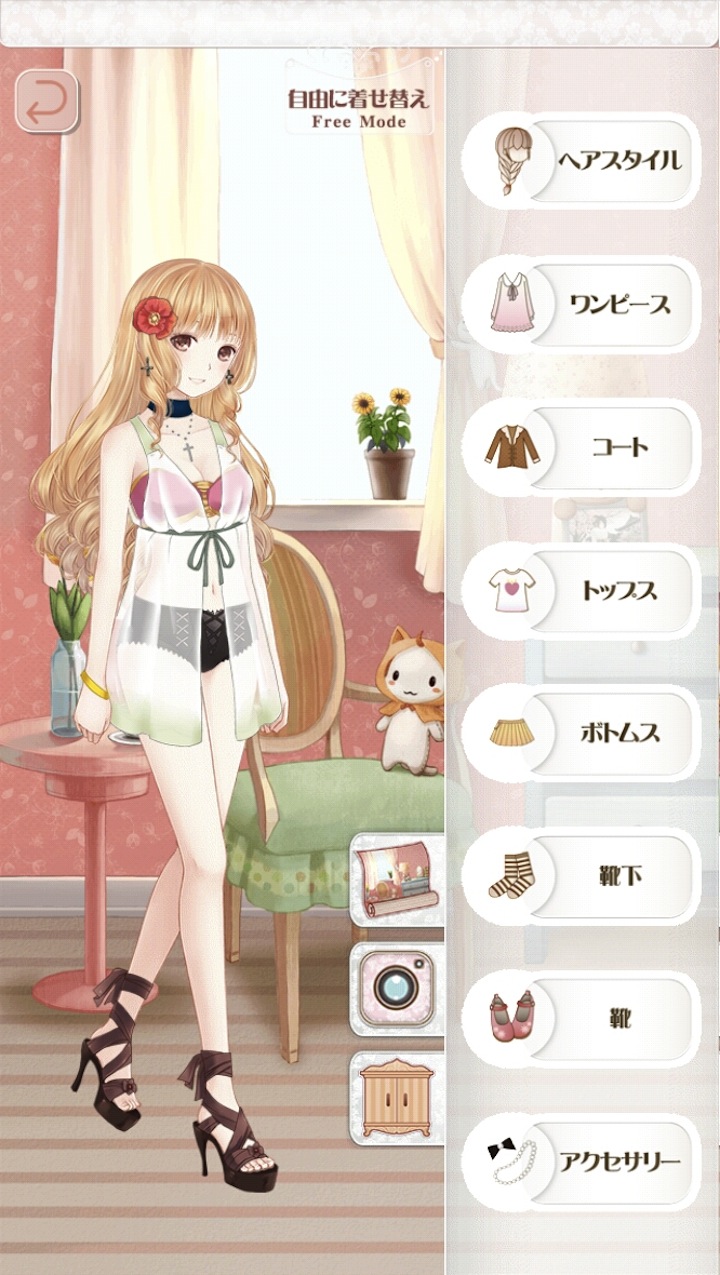Image resolution: width=720 pixels, height=1275 pixels.
Task: Open the ボトムス bottoms category
Action: point(582,733)
